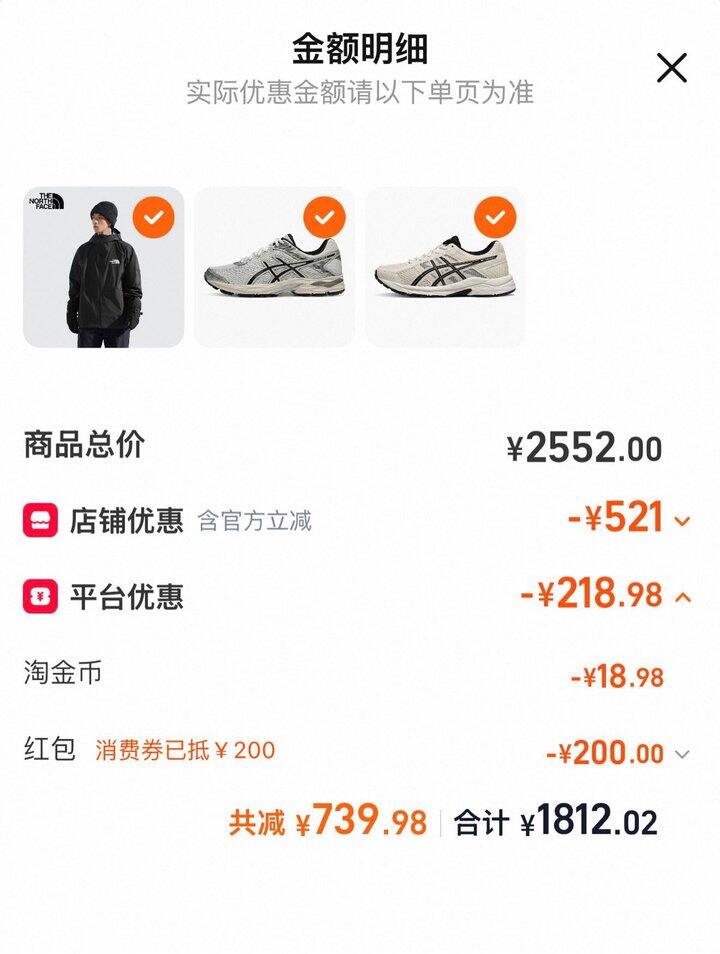Expand the 店铺优惠 discount details
Screen dimensions: 720x954
[683, 520]
